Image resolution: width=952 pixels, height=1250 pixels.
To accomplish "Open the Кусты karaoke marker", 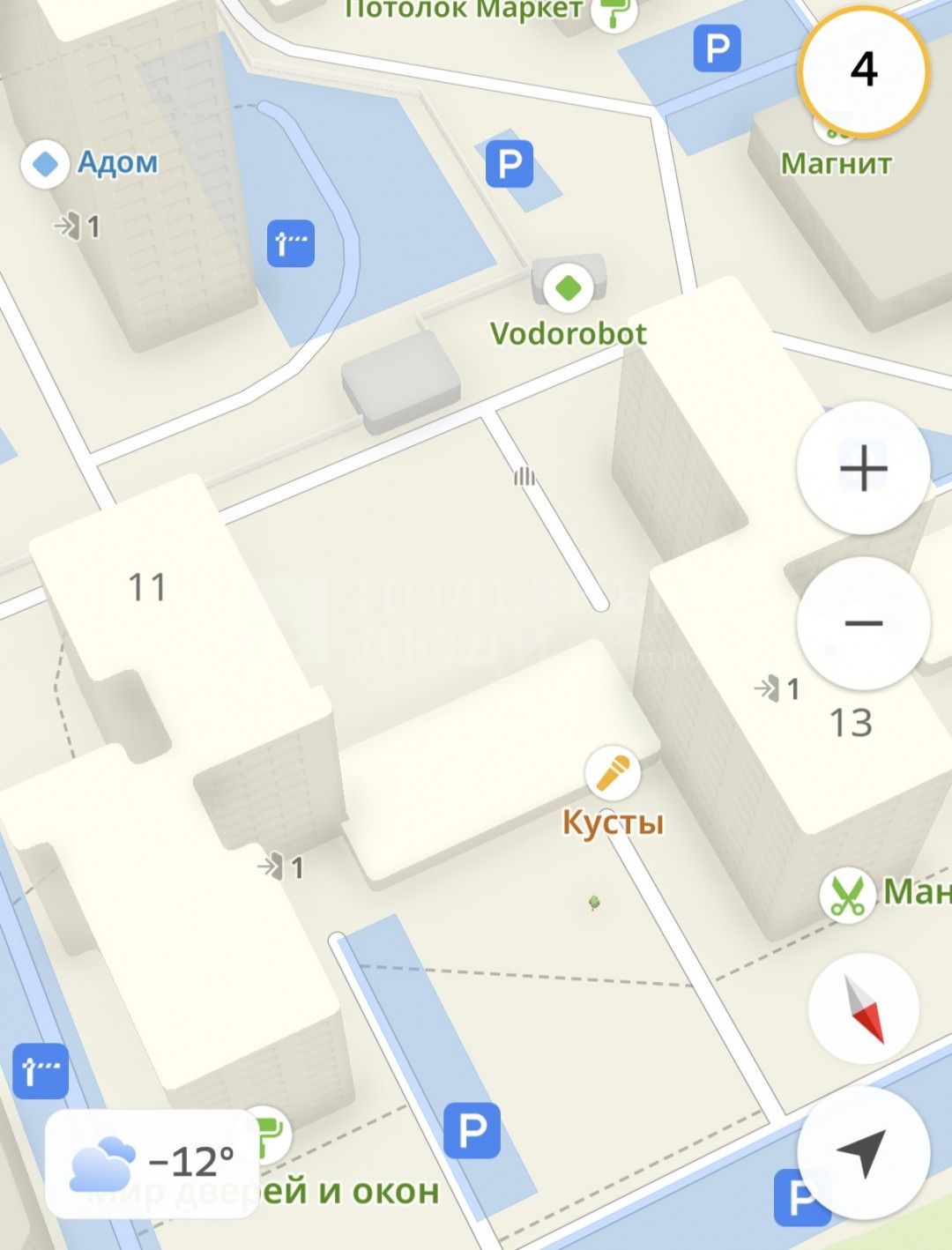I will point(613,773).
